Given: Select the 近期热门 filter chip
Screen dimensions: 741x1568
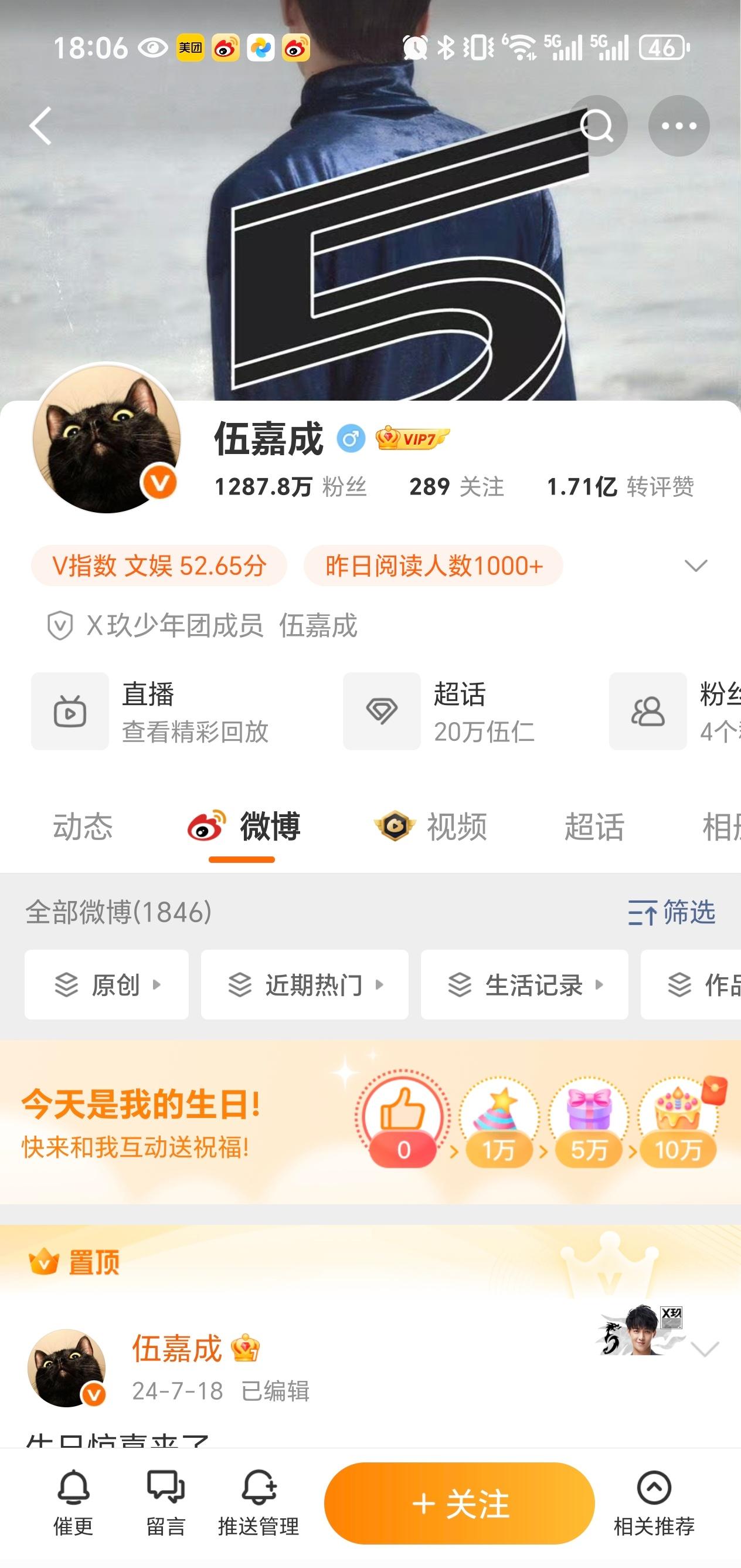Looking at the screenshot, I should click(304, 984).
